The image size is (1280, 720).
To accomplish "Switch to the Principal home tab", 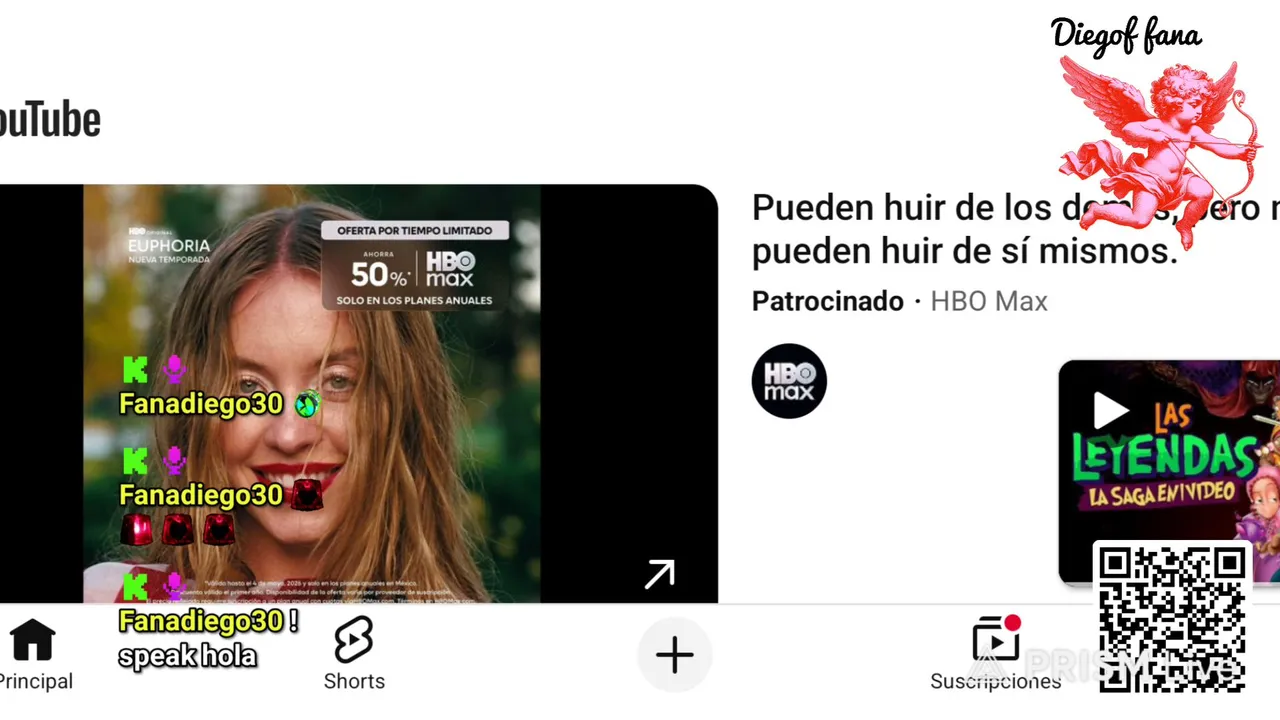I will [34, 655].
